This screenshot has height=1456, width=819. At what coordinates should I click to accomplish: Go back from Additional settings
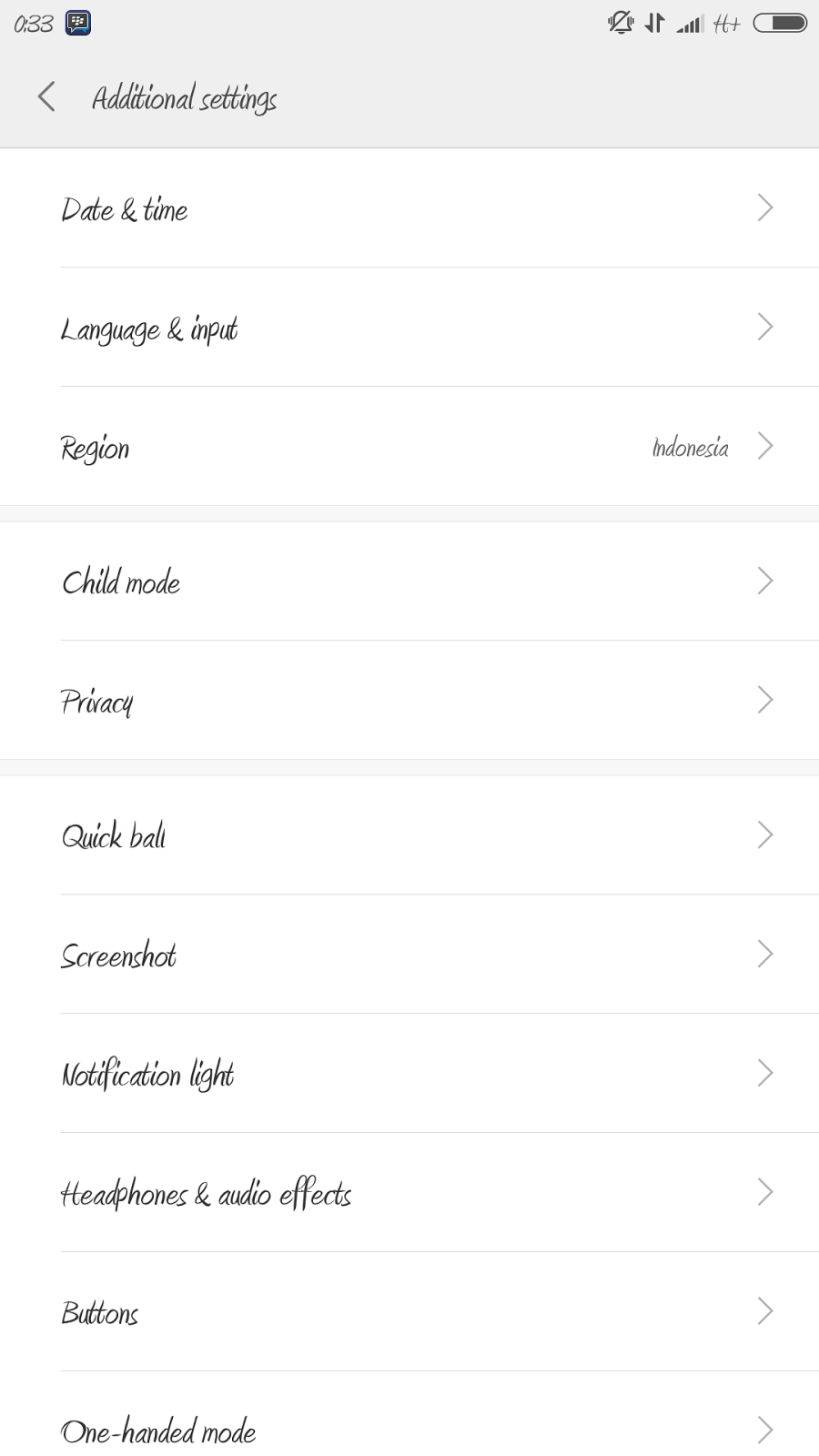(x=47, y=96)
